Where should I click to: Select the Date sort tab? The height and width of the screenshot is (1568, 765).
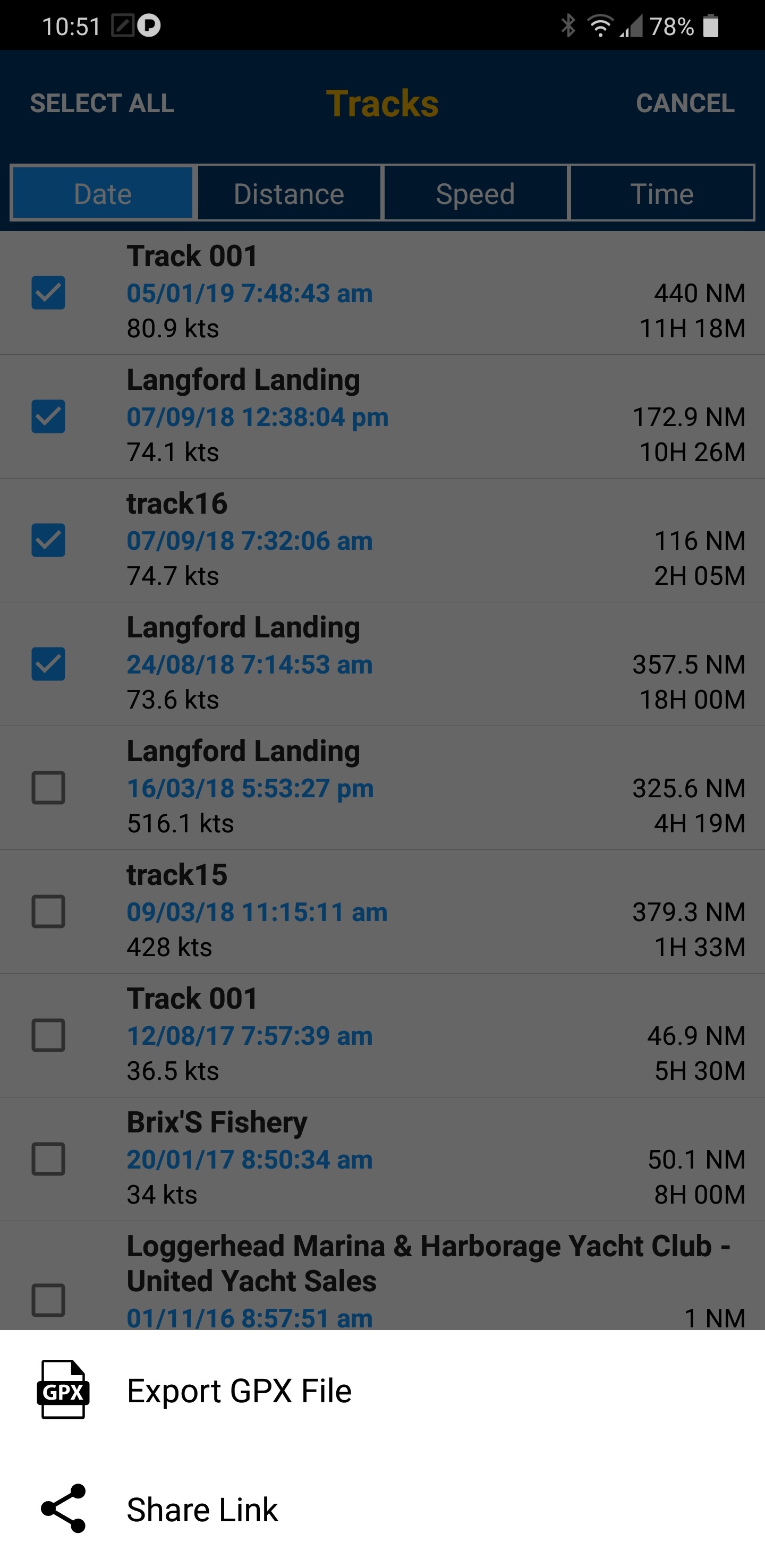(x=102, y=193)
